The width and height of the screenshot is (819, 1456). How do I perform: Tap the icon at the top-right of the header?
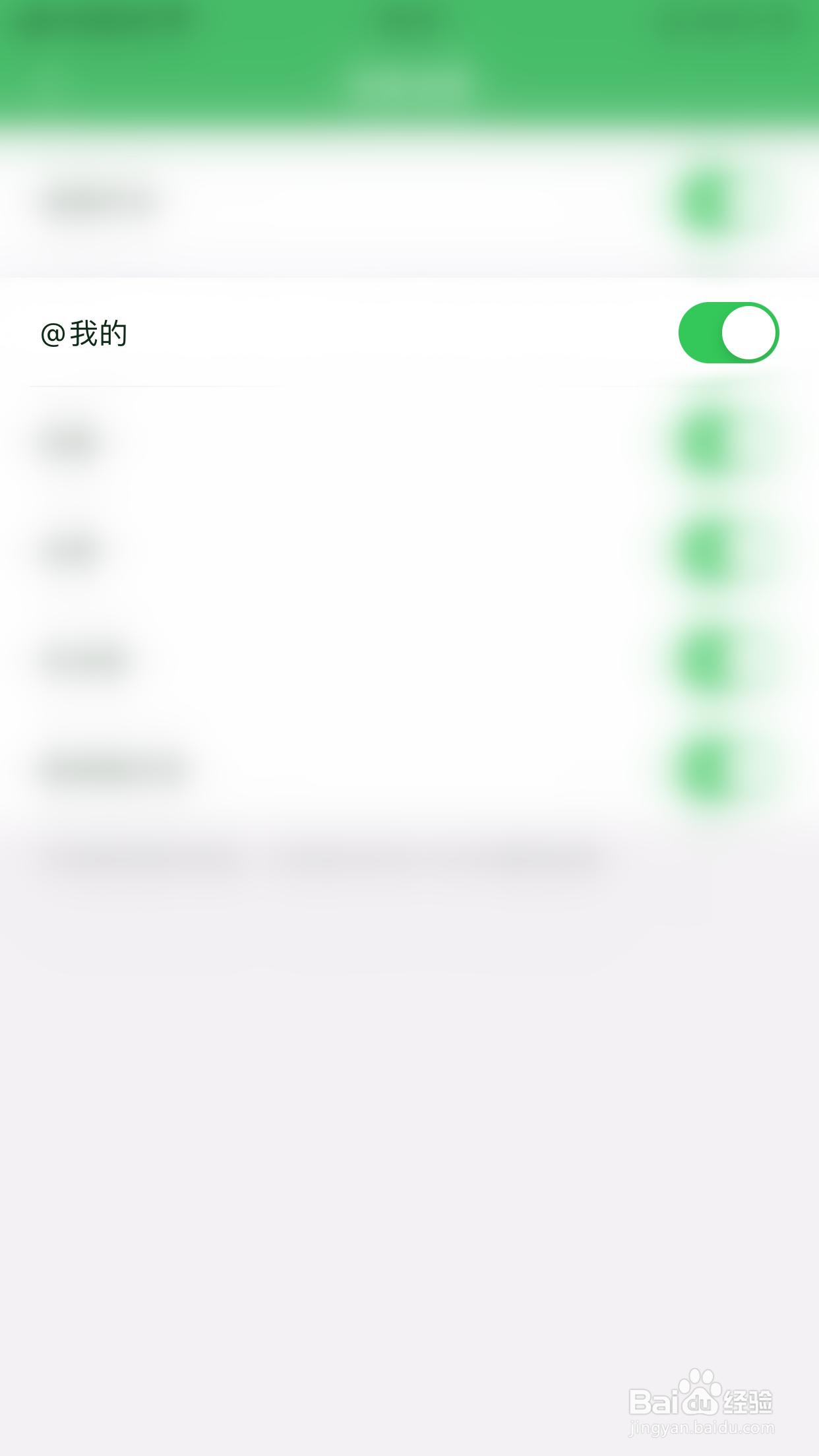[725, 20]
